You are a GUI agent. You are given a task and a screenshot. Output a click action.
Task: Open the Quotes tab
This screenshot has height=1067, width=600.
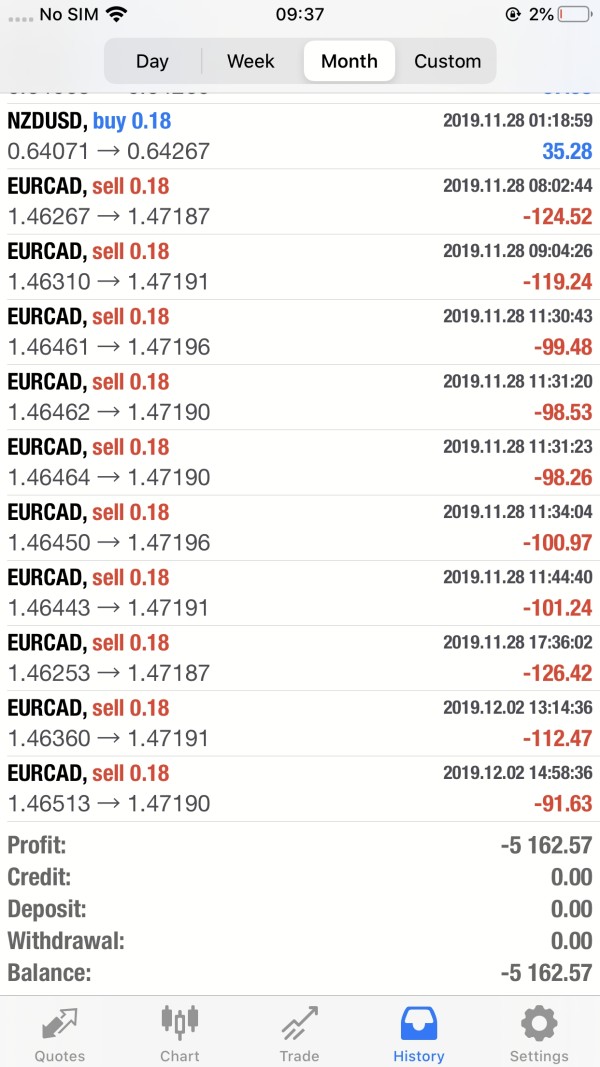pyautogui.click(x=60, y=1034)
